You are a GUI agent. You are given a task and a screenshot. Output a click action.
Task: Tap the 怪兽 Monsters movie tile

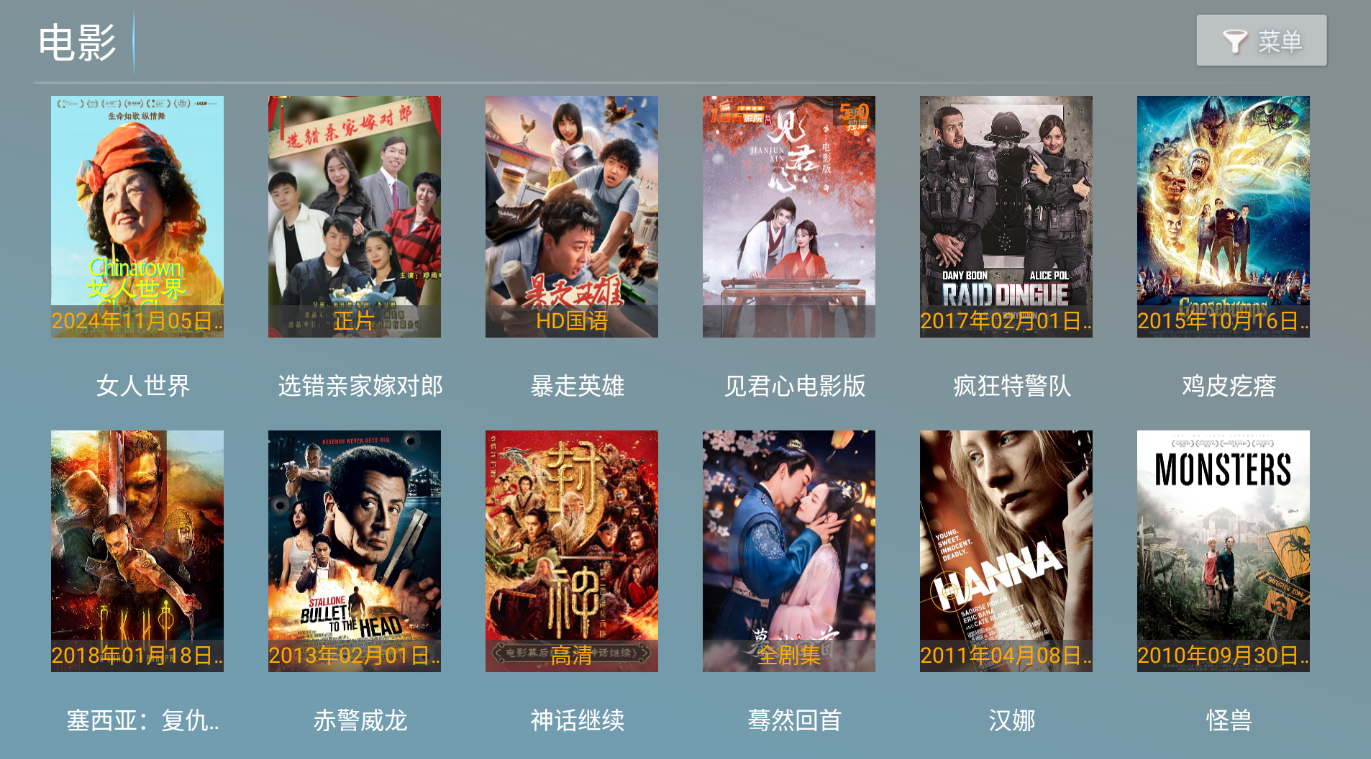pos(1223,551)
